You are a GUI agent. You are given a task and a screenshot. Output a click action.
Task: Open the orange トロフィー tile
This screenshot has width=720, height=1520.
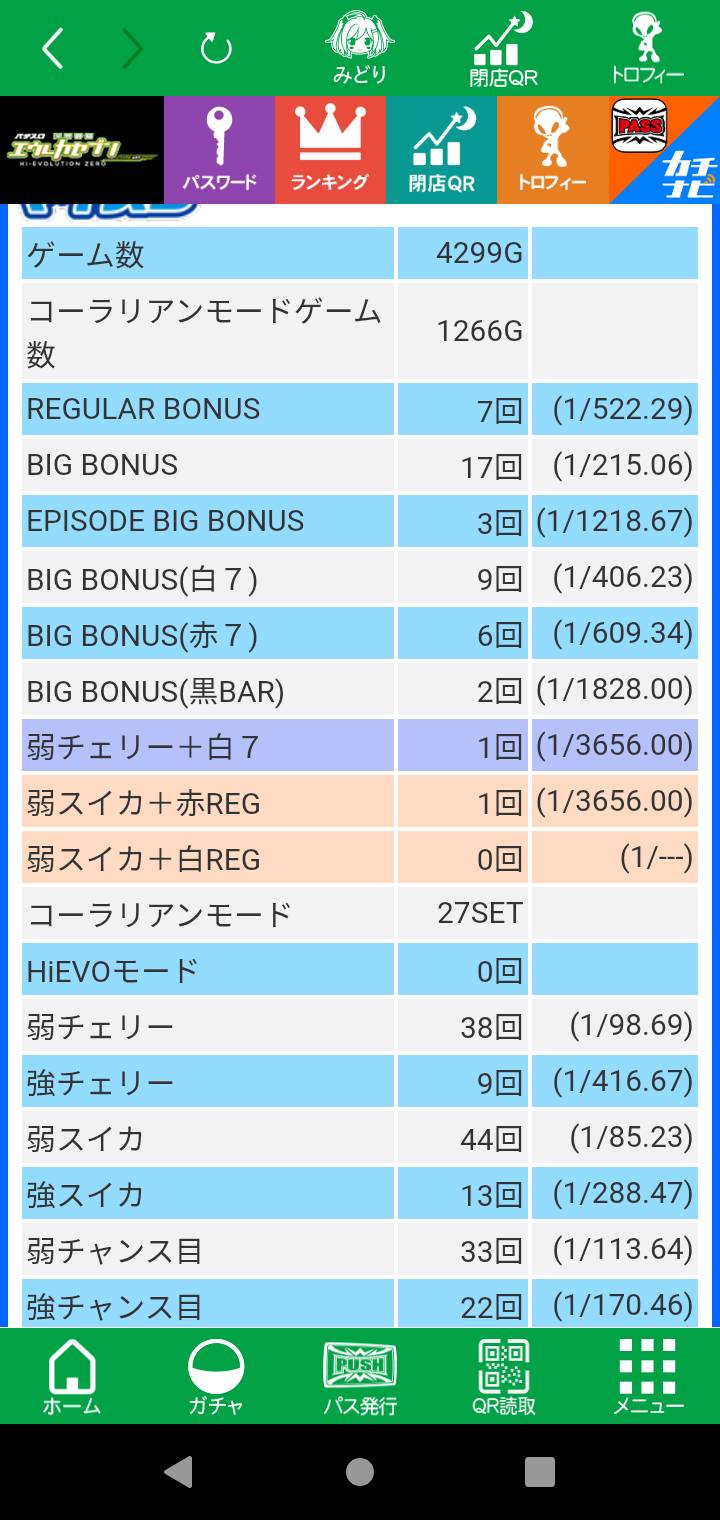(552, 150)
